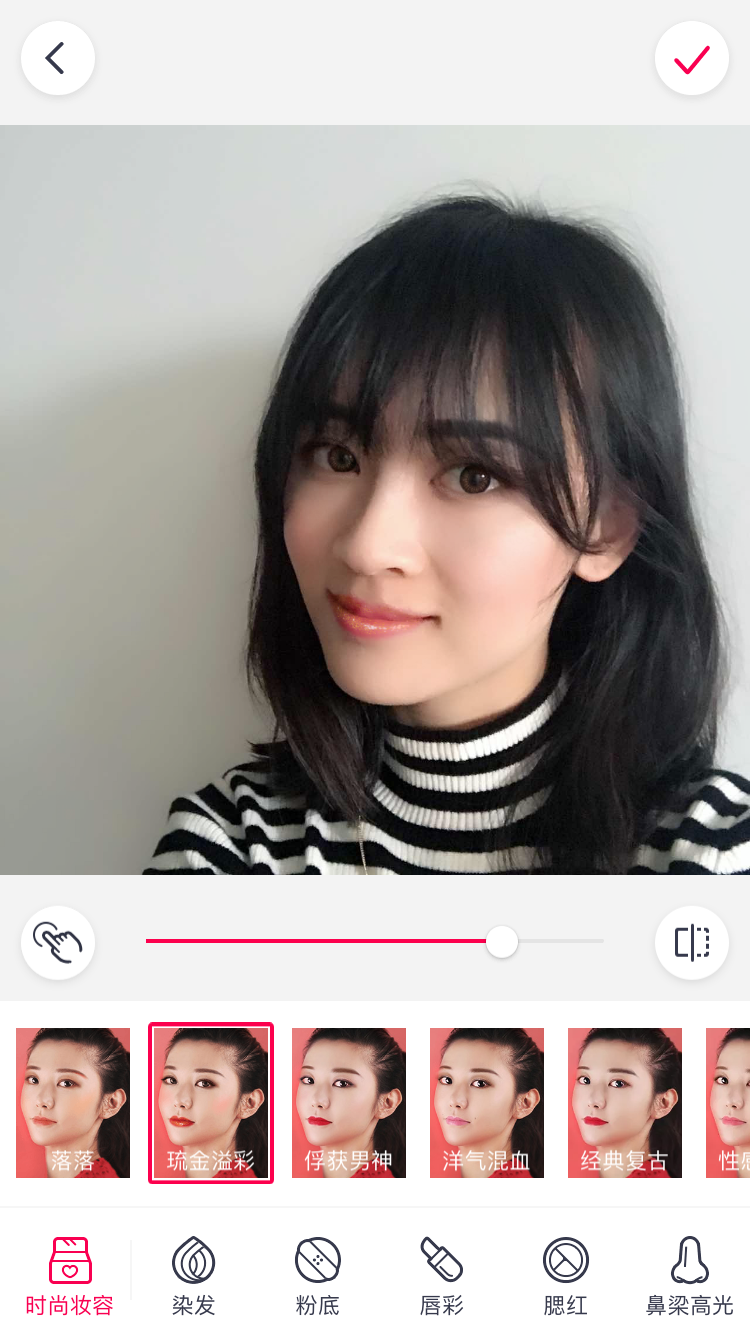
Task: Switch to the 时尚妆容 tab
Action: pos(70,1276)
